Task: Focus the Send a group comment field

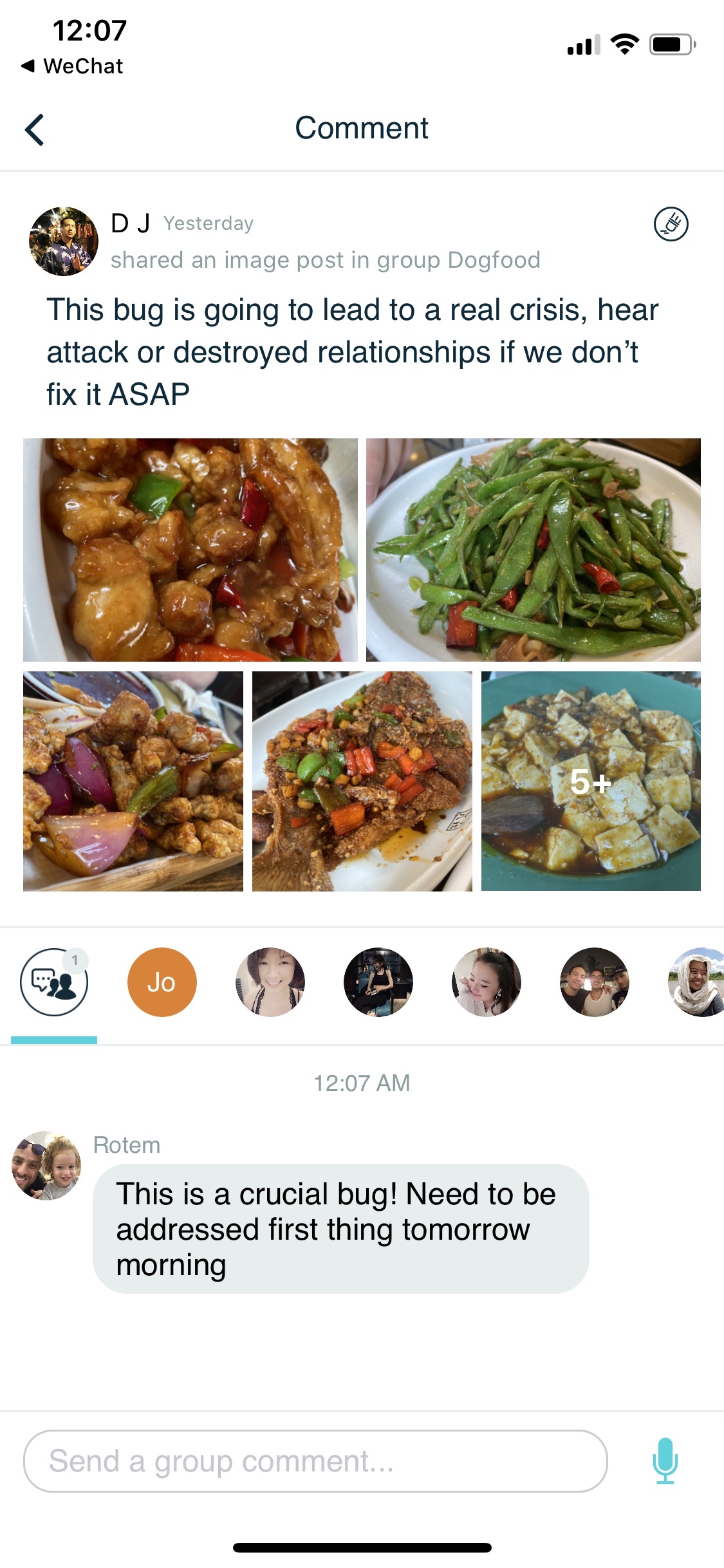Action: pos(315,1461)
